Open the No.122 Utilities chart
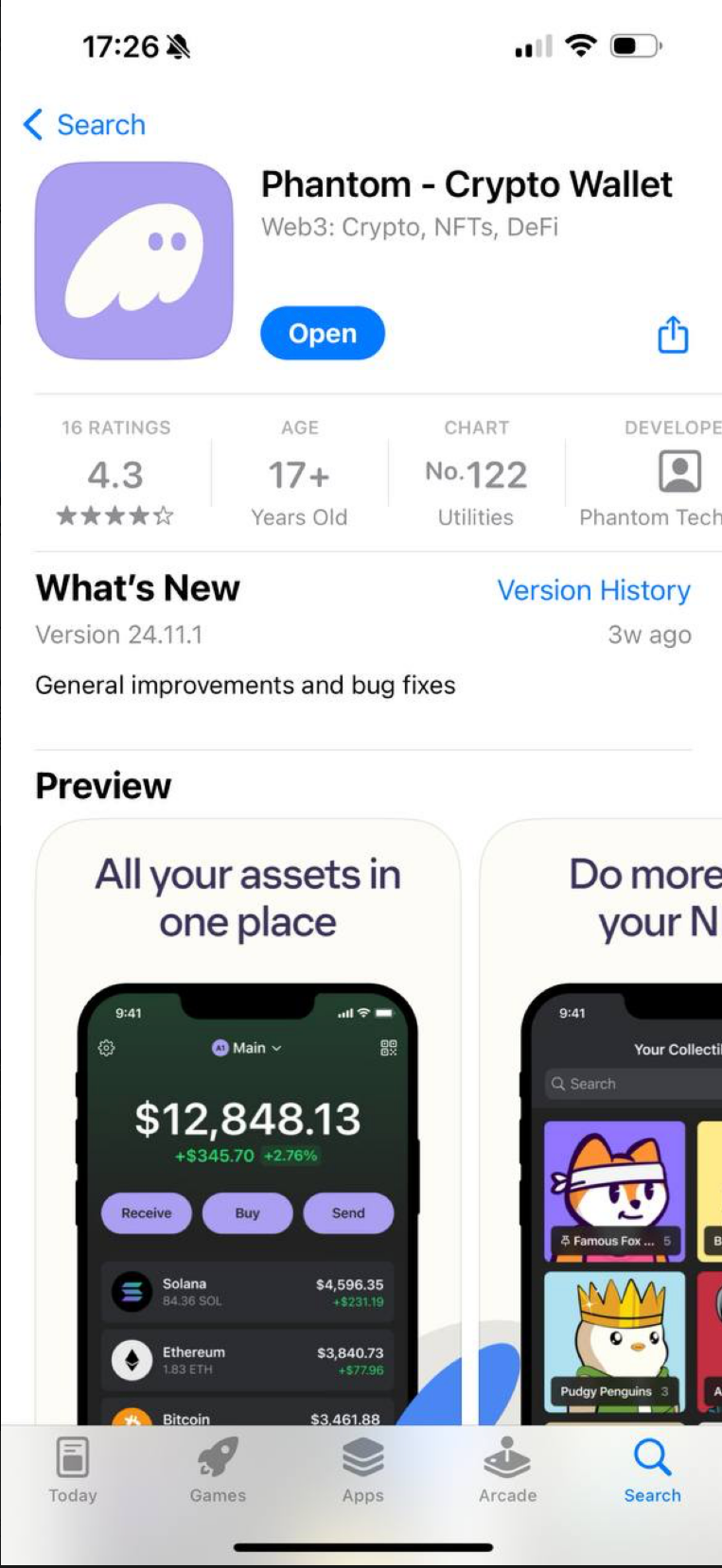 point(476,475)
